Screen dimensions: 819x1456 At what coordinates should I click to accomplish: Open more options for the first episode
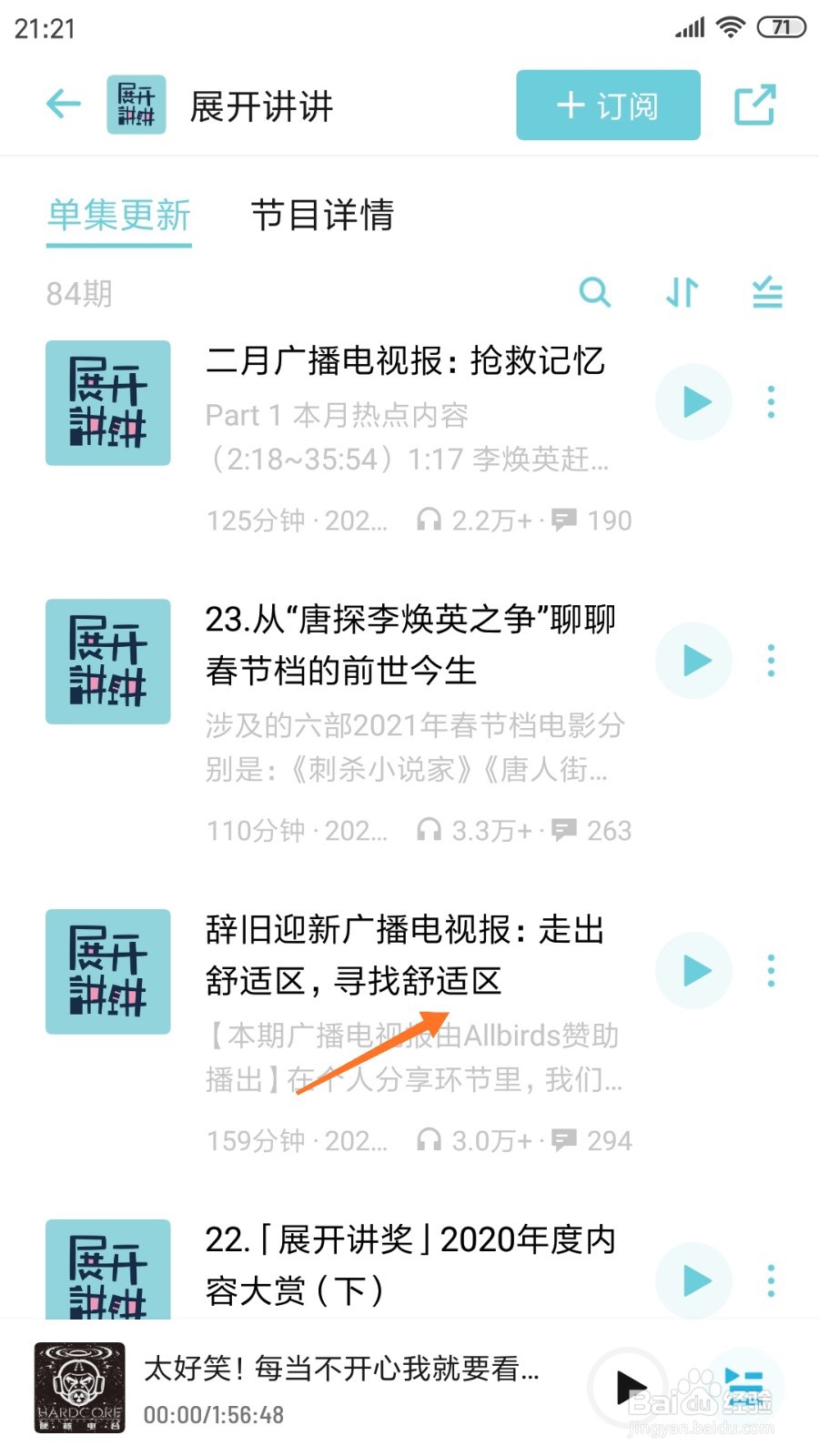(x=770, y=401)
